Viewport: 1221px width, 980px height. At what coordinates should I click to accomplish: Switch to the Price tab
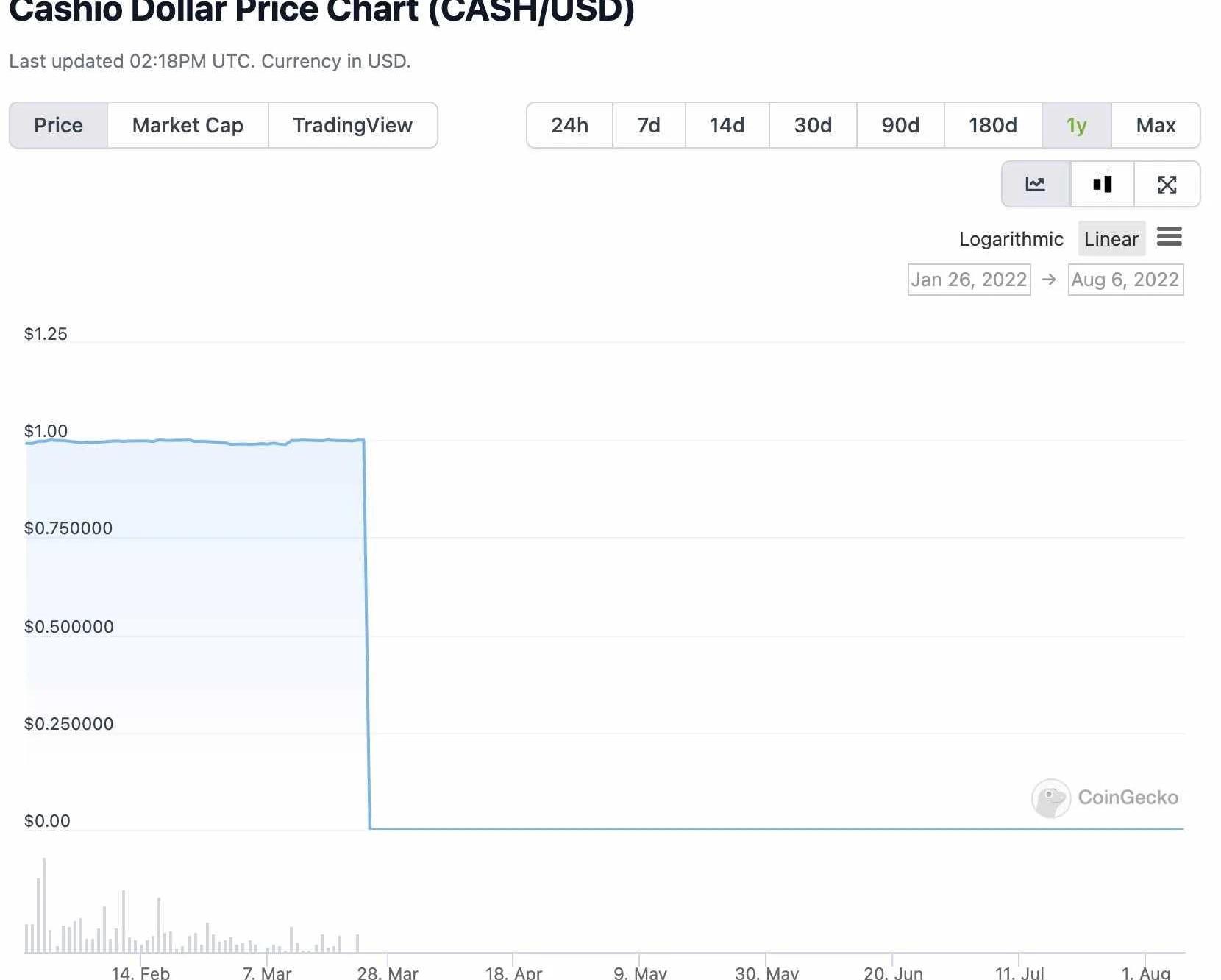[x=58, y=125]
